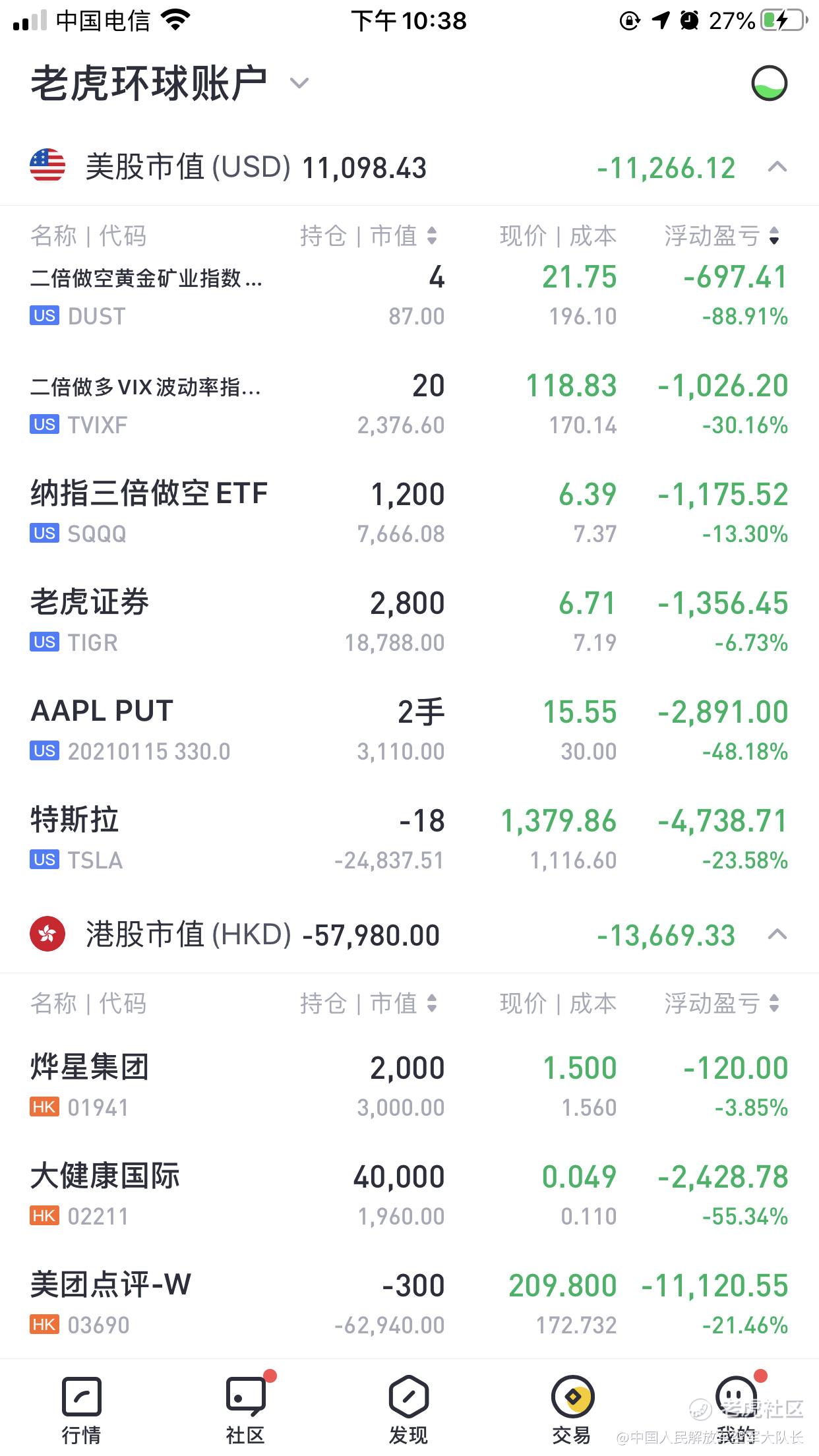The image size is (819, 1456).
Task: Open the AAPL PUT option position
Action: coord(409,731)
